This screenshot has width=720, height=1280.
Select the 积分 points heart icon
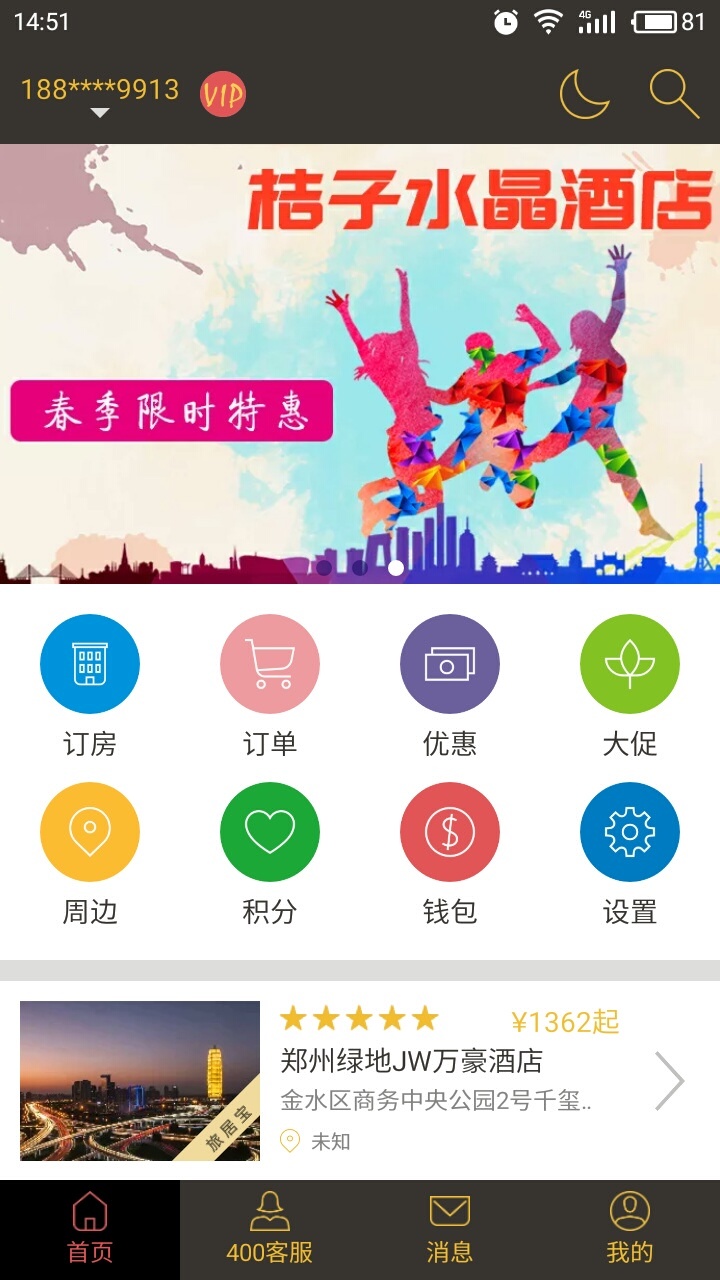coord(269,831)
